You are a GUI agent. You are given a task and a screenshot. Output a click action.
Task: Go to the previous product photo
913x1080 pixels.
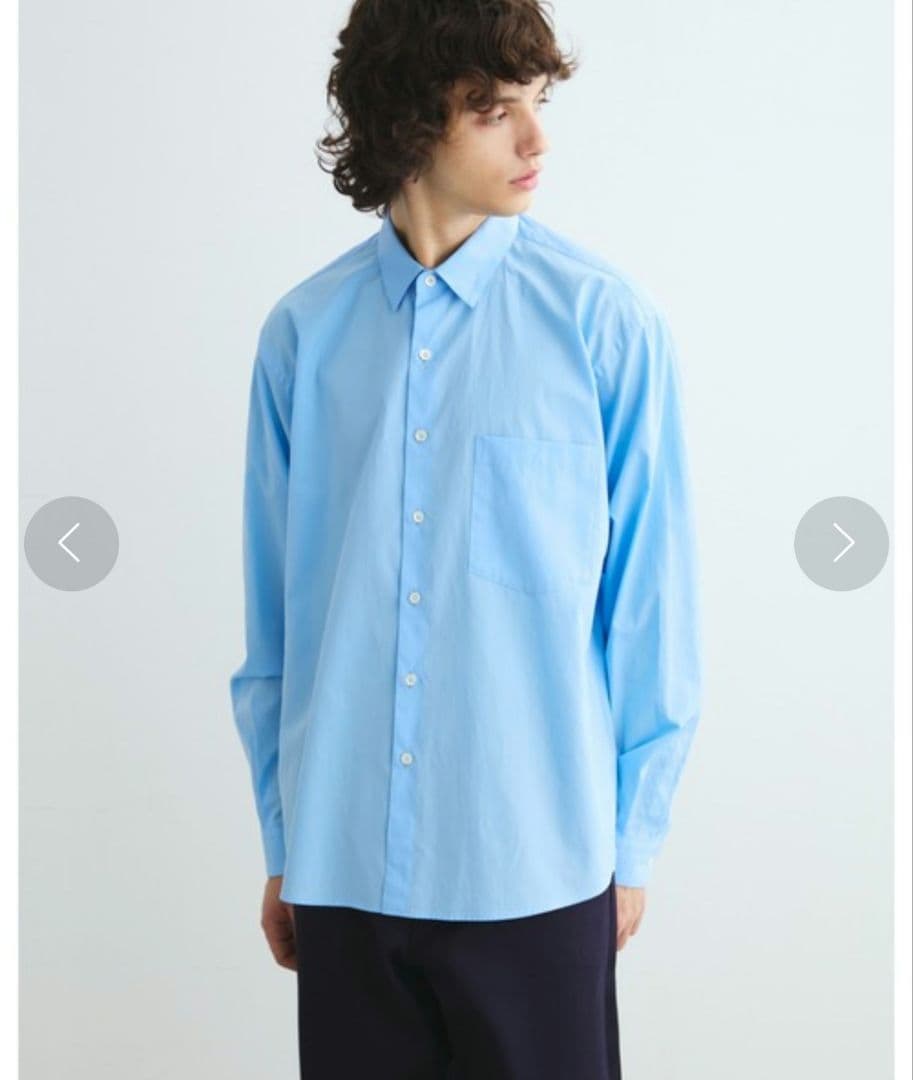[x=71, y=543]
